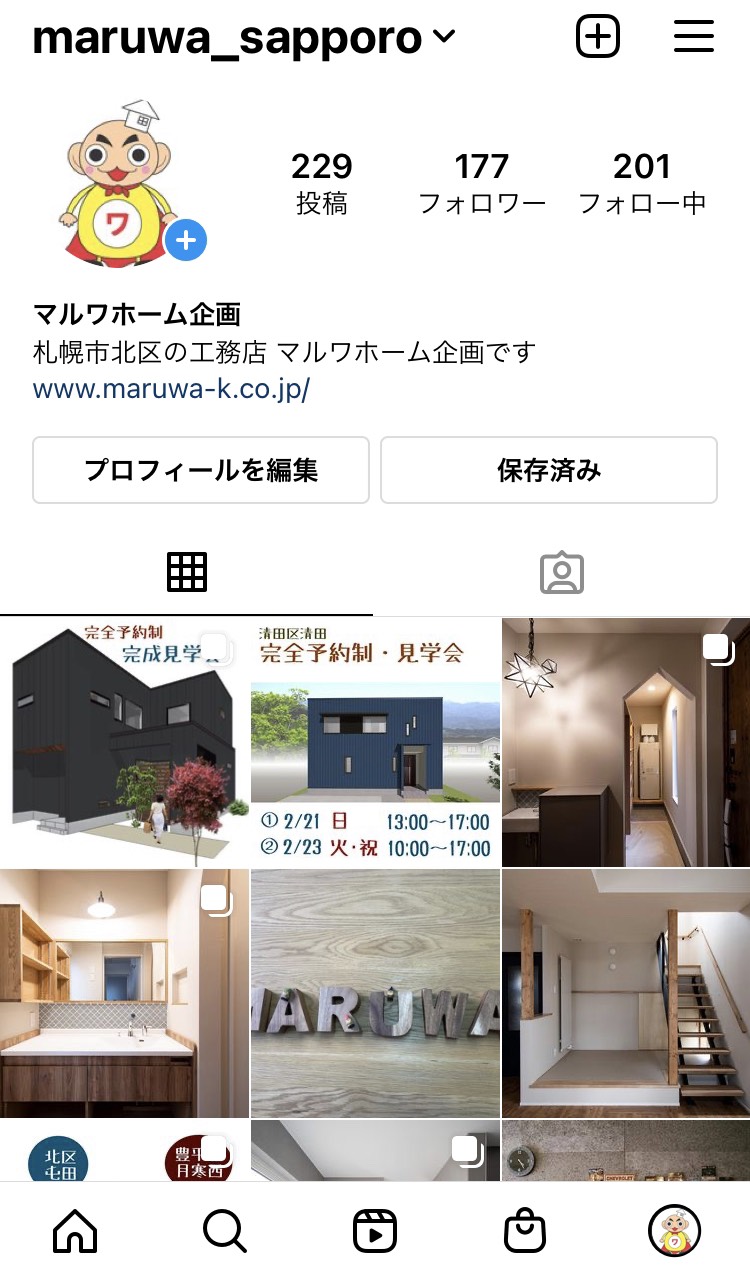Open the bathroom vanity mirror post
This screenshot has width=750, height=1280.
point(124,993)
